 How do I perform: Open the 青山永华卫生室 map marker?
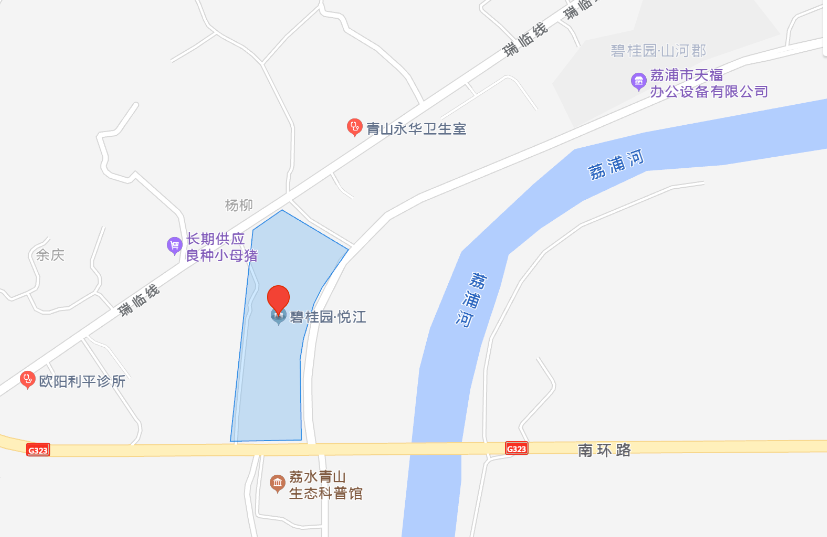tap(354, 127)
